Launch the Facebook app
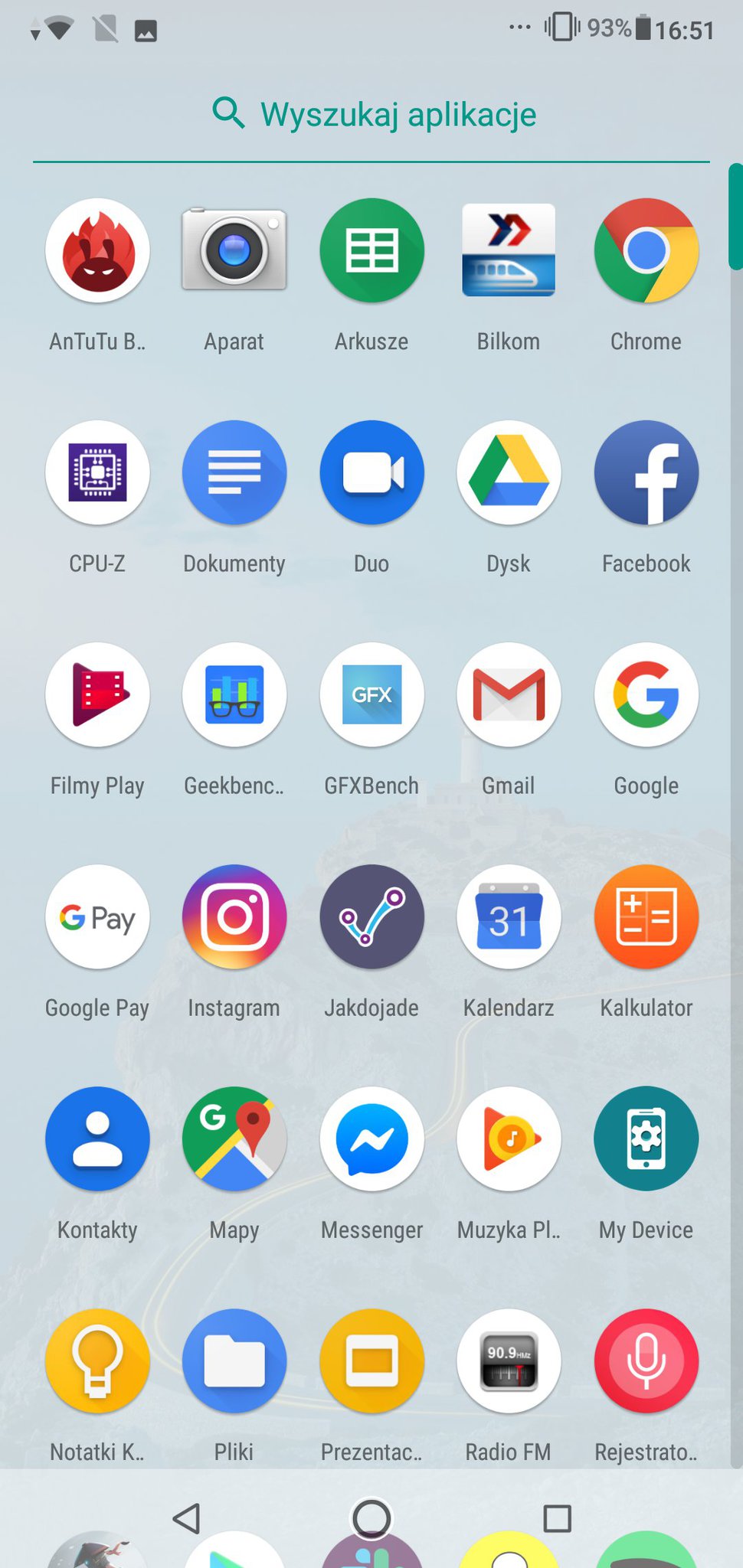 (x=646, y=473)
